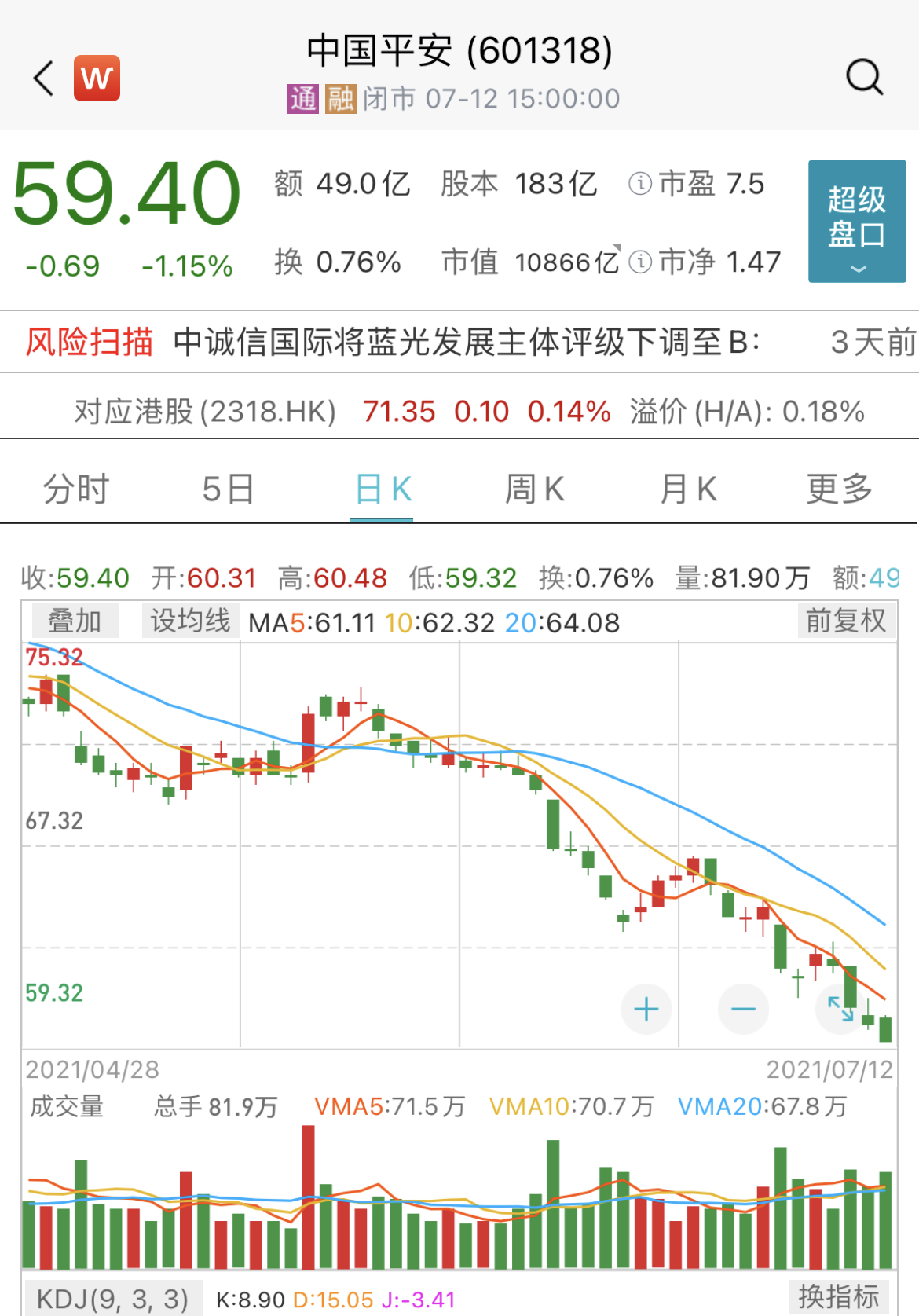The height and width of the screenshot is (1316, 919).
Task: Switch to the 5日 chart tab
Action: click(x=228, y=489)
